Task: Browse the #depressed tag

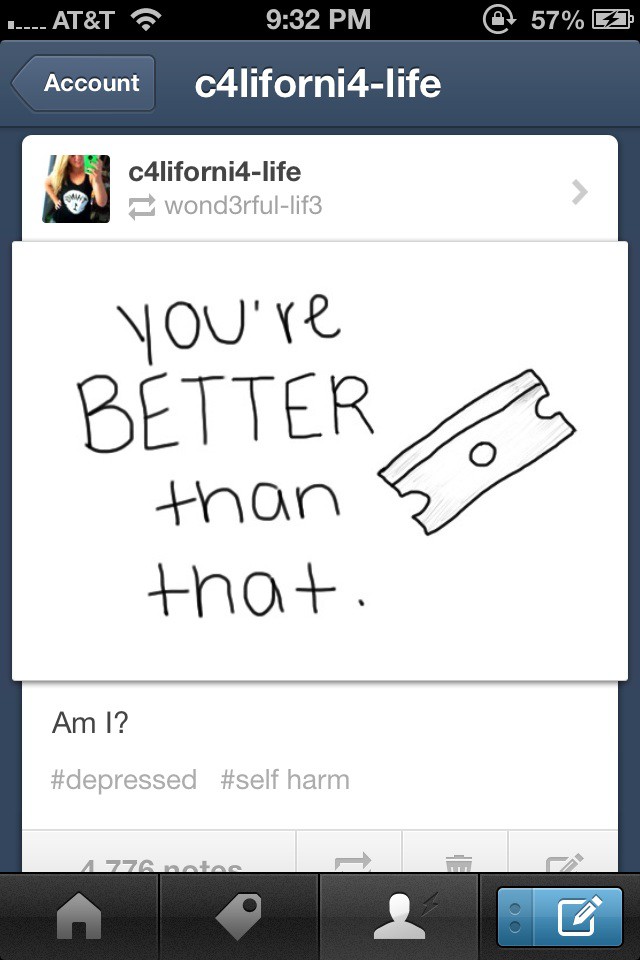Action: [123, 780]
